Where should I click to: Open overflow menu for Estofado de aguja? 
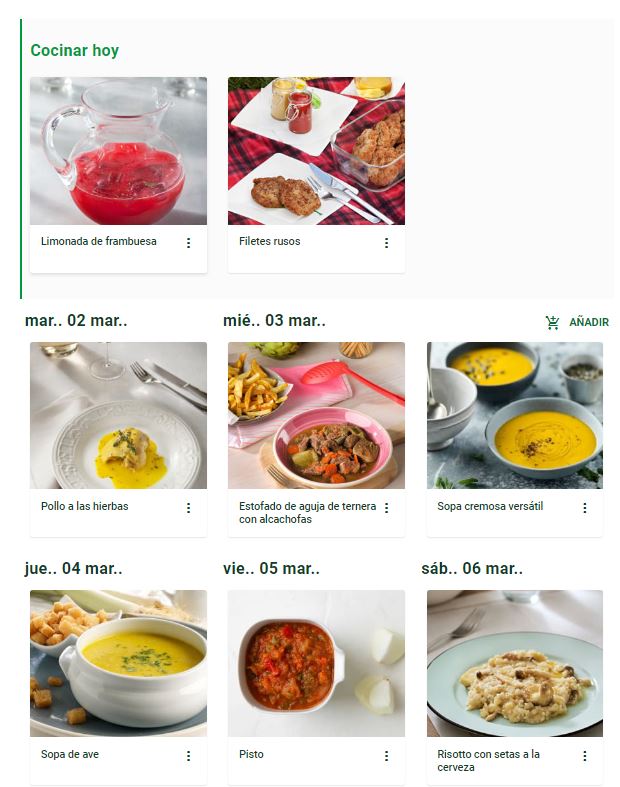386,508
